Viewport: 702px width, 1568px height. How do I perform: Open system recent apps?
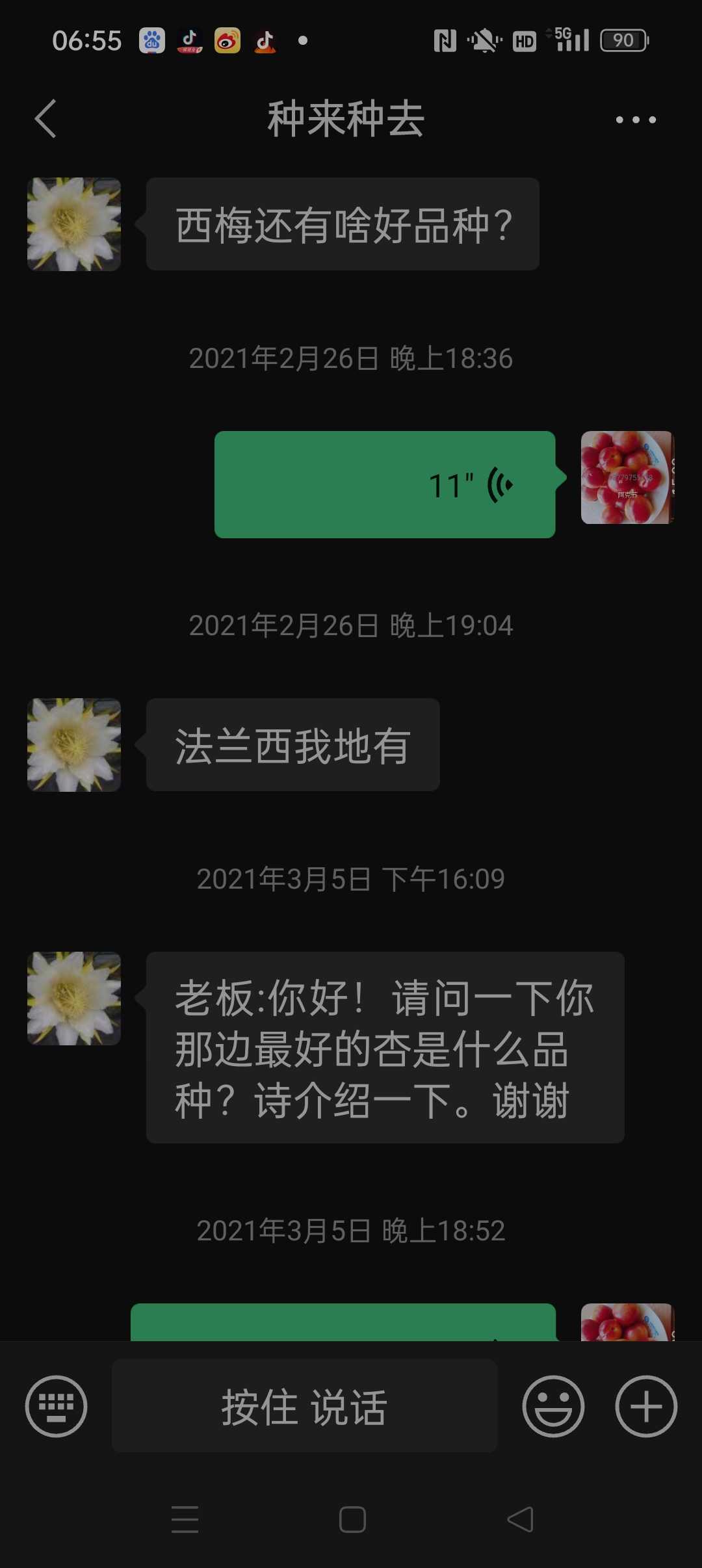[185, 1519]
